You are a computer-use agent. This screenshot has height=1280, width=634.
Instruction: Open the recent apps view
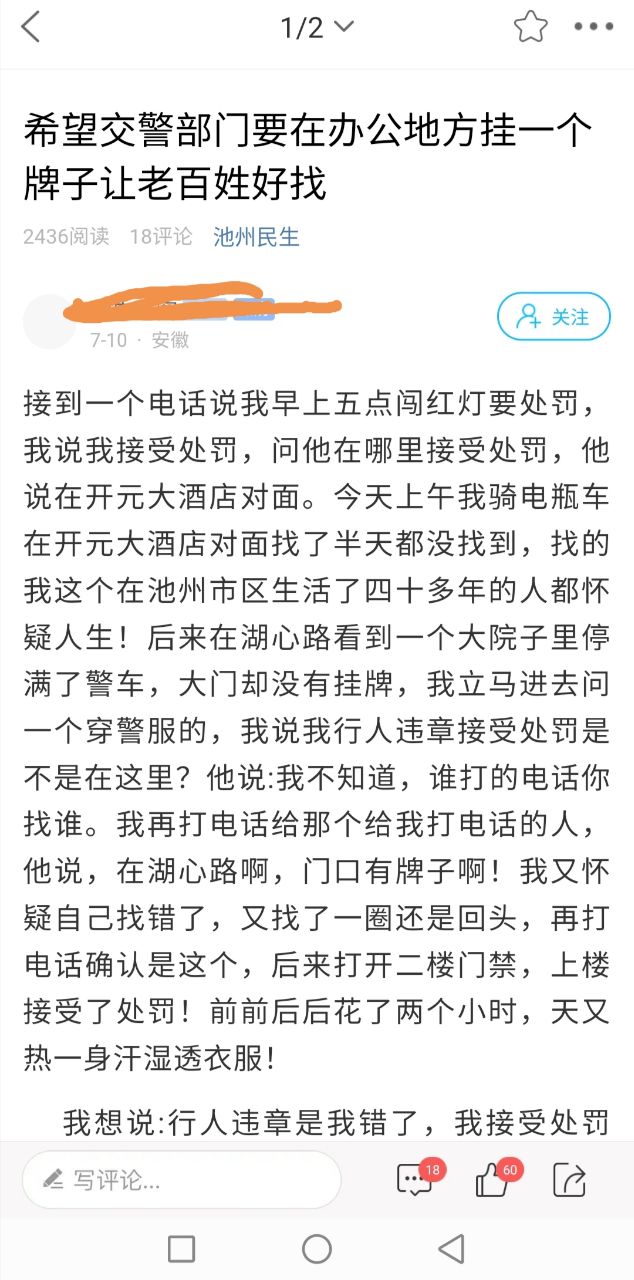(181, 1248)
